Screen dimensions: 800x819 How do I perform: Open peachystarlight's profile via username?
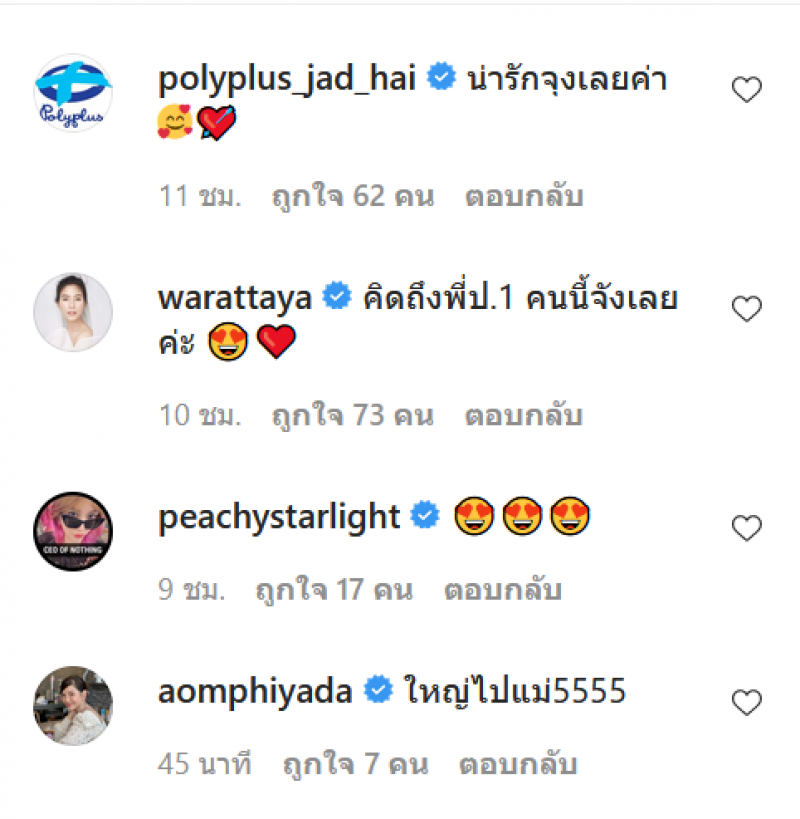[x=279, y=516]
